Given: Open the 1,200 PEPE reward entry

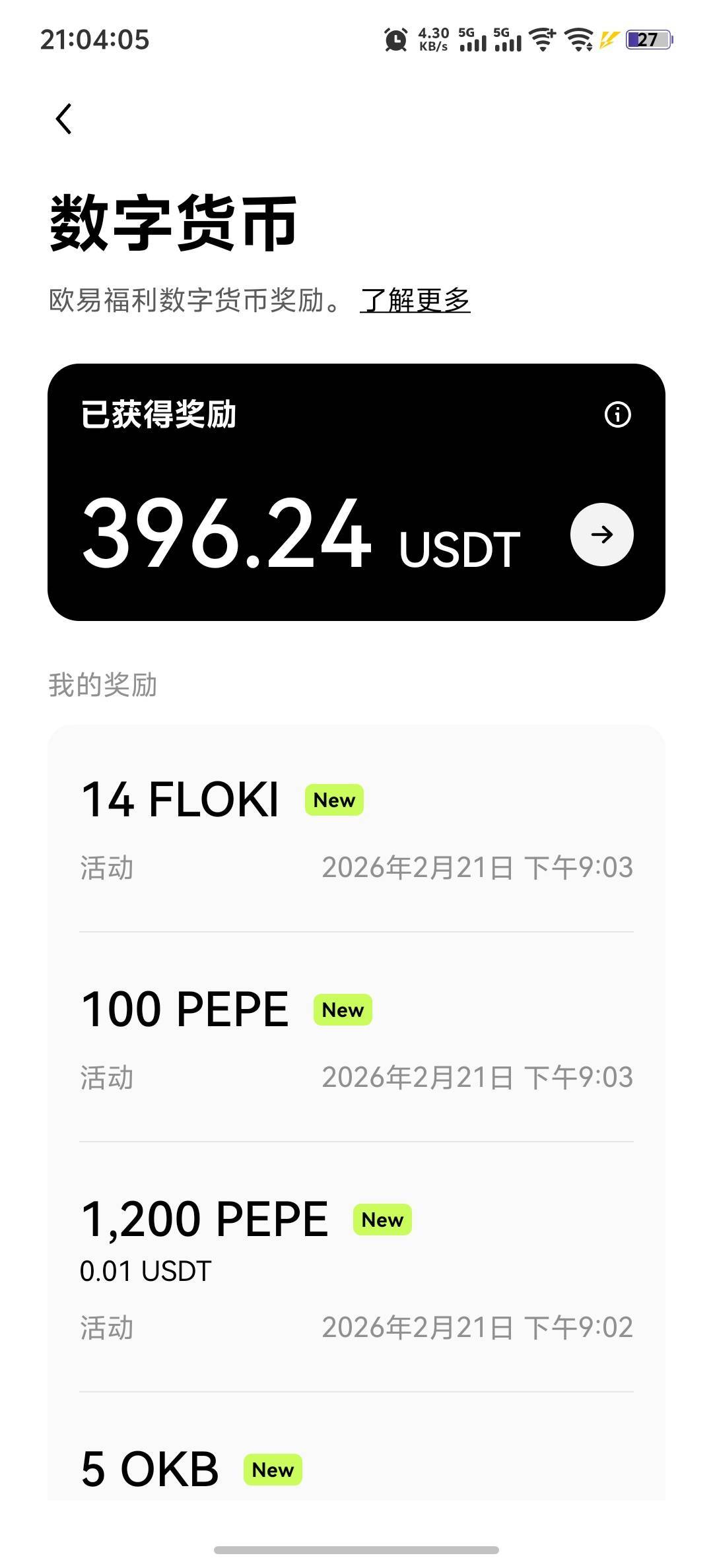Looking at the screenshot, I should point(356,1267).
